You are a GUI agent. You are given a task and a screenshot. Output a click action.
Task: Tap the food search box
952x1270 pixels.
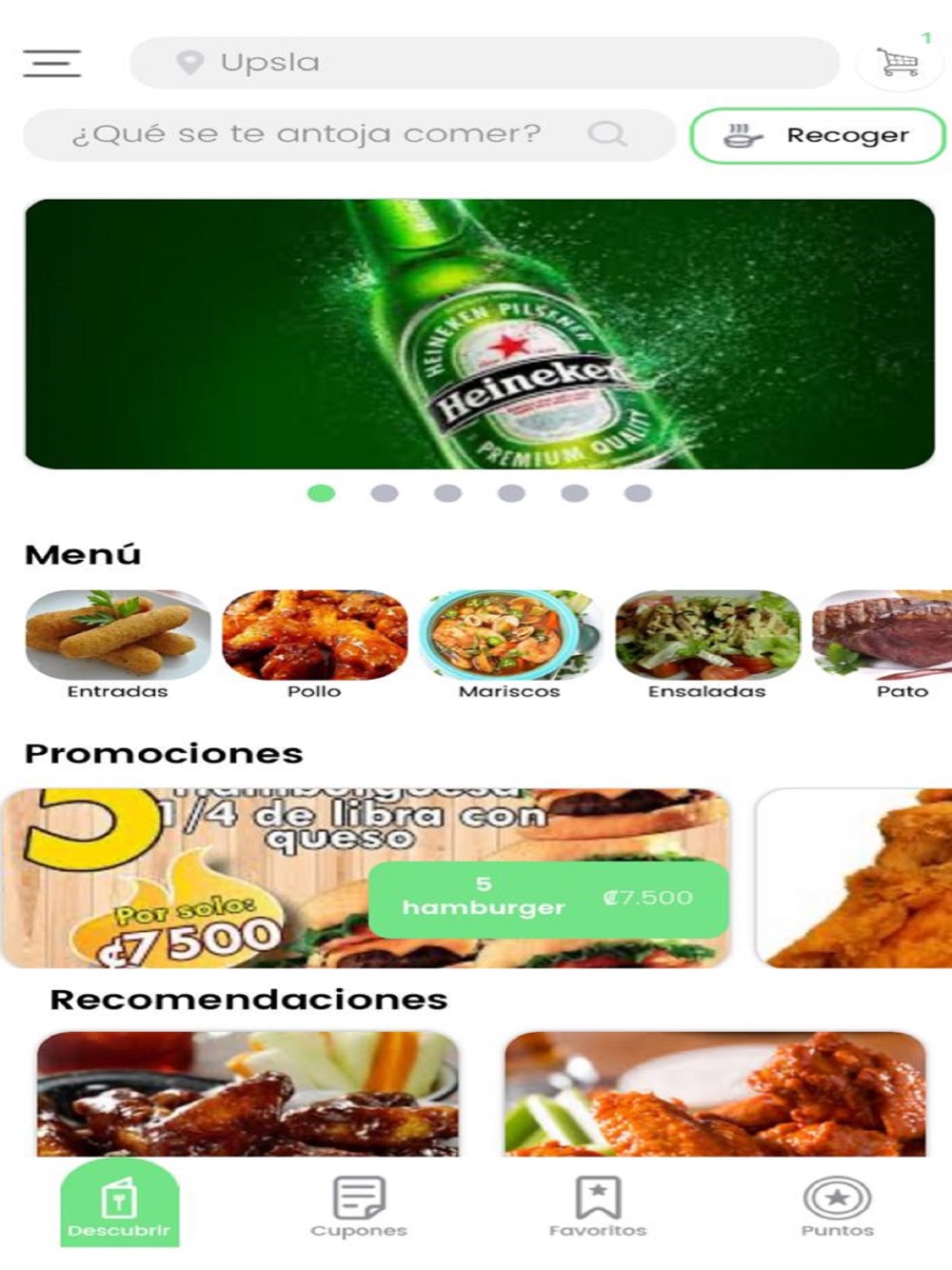[349, 134]
